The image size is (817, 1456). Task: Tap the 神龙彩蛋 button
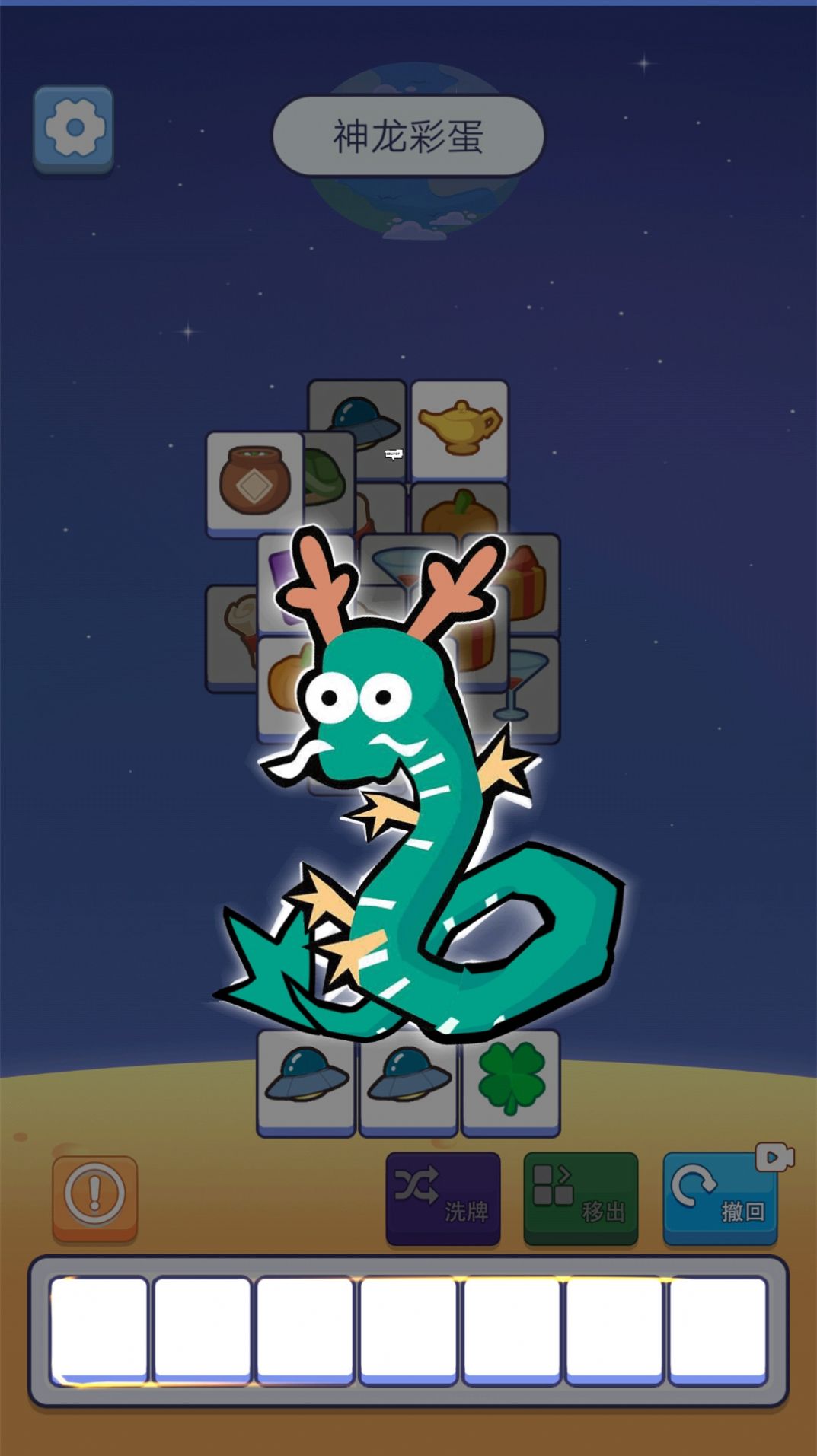click(x=408, y=136)
